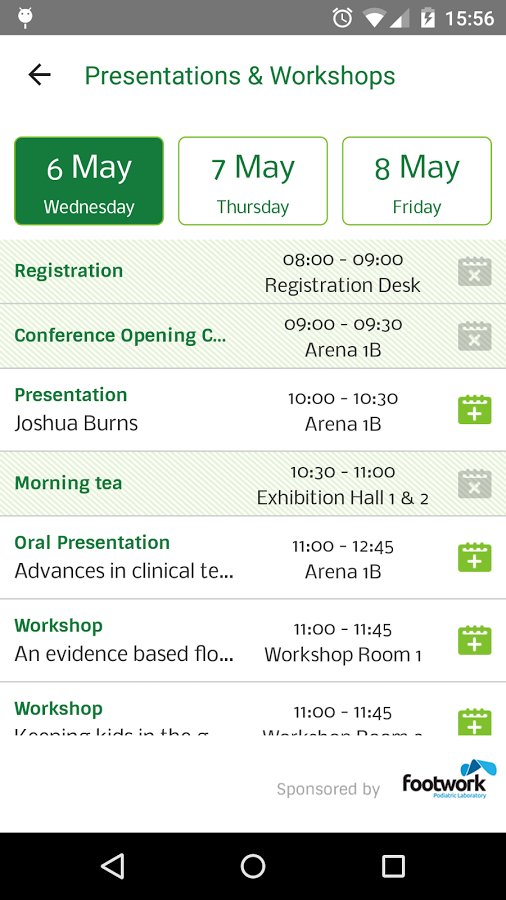Go back using the app bar arrow
Viewport: 506px width, 900px height.
coord(40,75)
